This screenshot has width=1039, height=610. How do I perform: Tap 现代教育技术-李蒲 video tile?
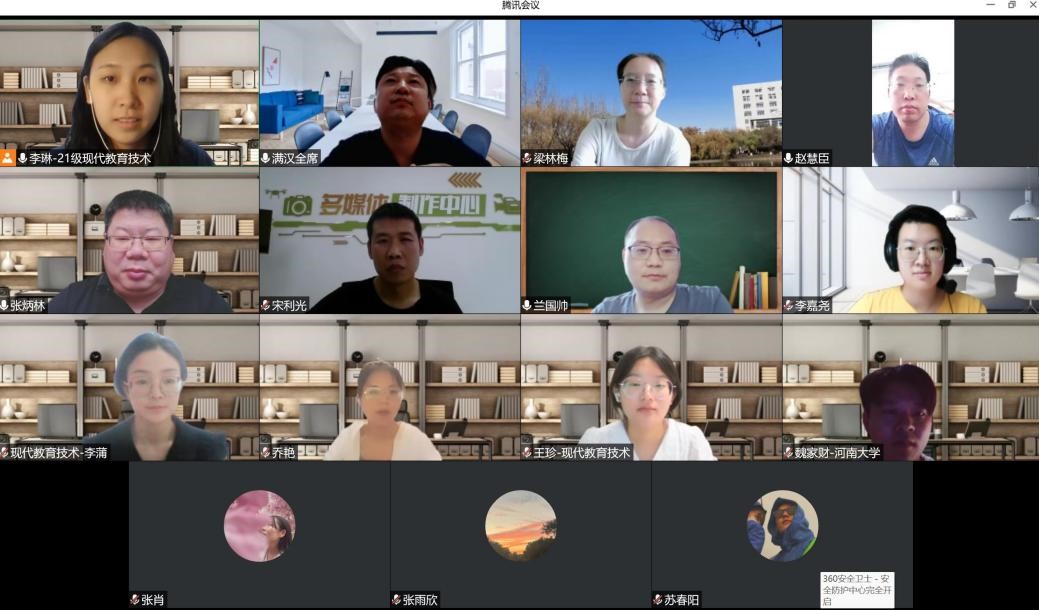click(x=129, y=388)
